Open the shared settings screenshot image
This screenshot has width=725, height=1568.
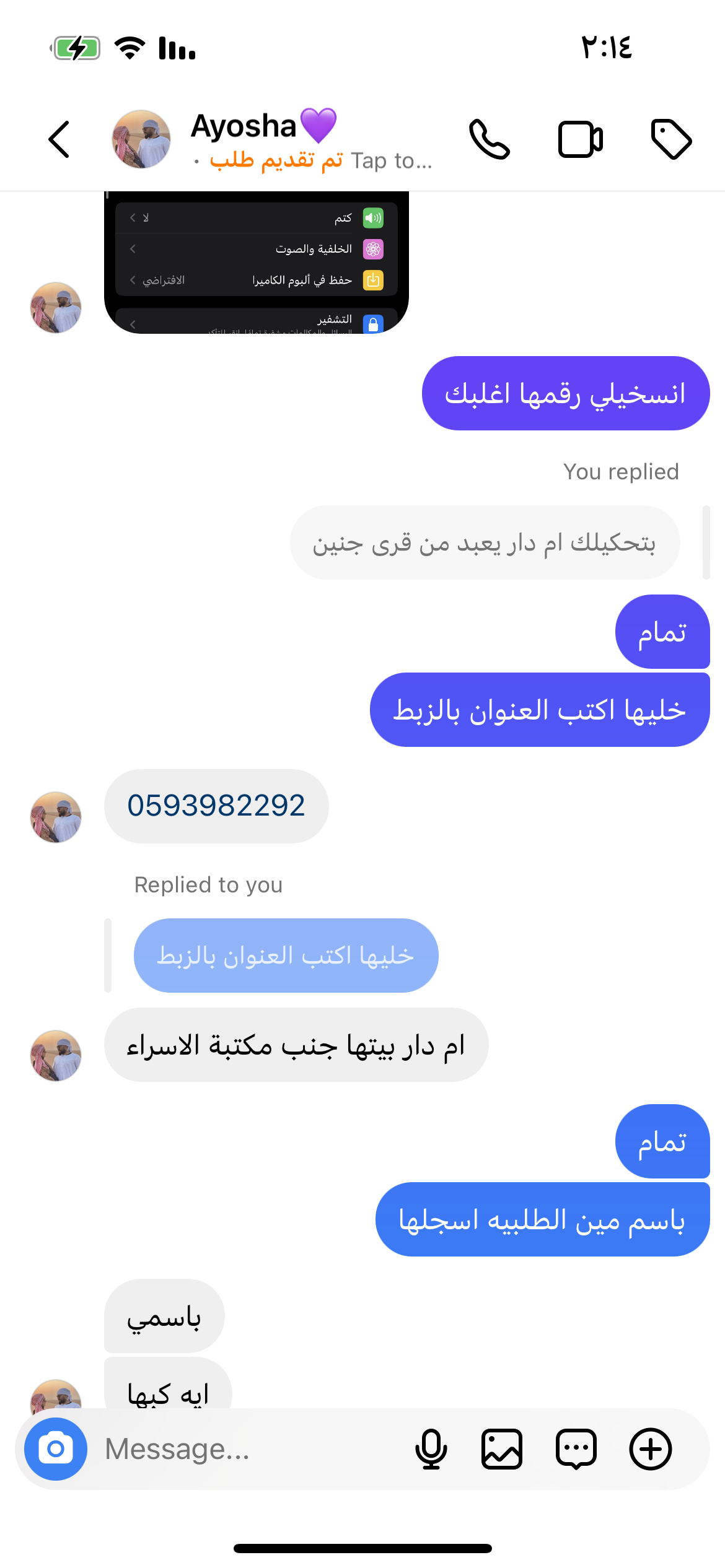coord(257,263)
